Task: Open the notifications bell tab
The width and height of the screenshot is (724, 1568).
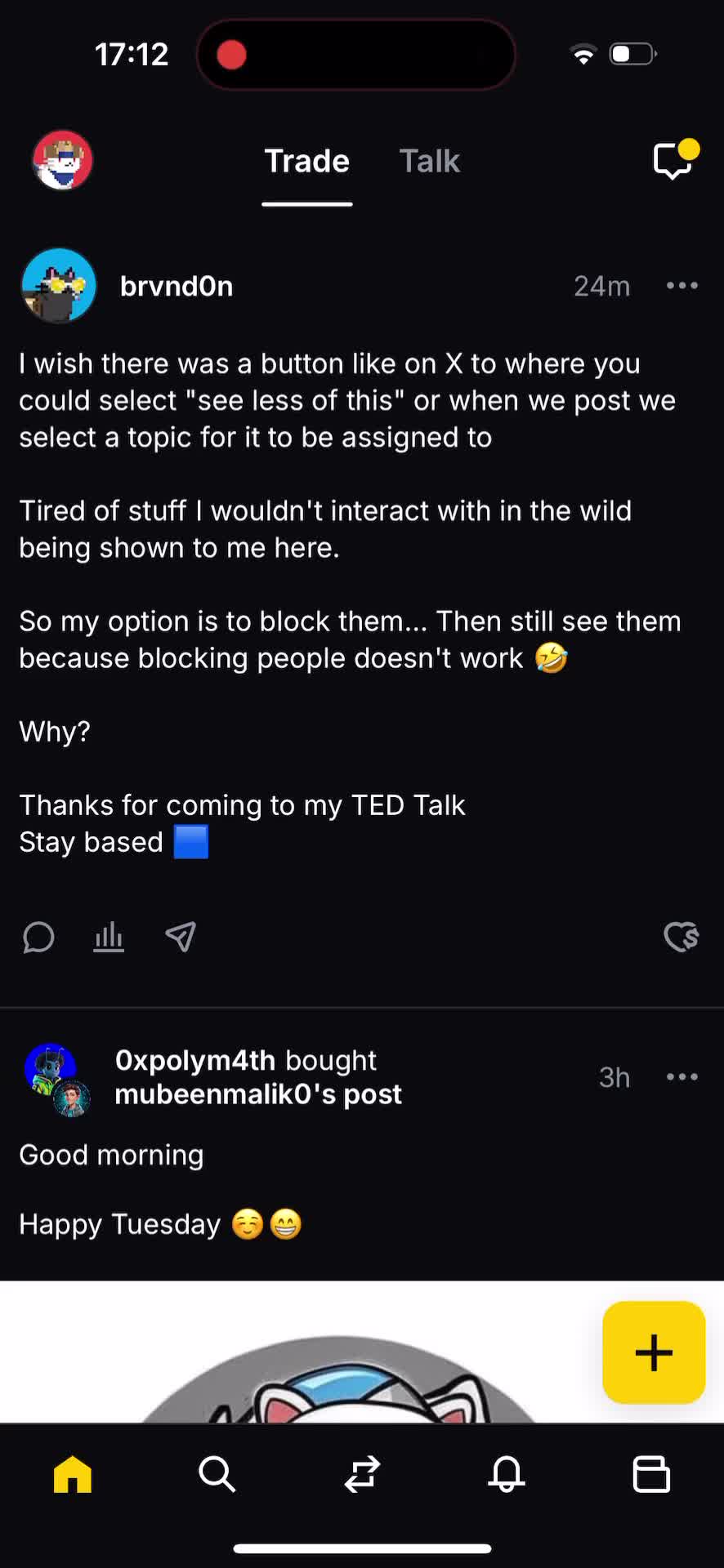Action: pyautogui.click(x=507, y=1475)
